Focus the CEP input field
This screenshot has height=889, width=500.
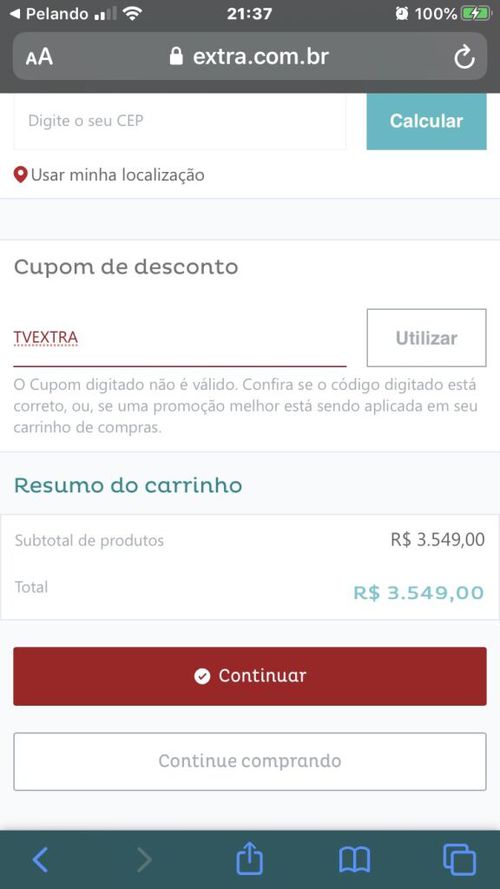tap(180, 121)
